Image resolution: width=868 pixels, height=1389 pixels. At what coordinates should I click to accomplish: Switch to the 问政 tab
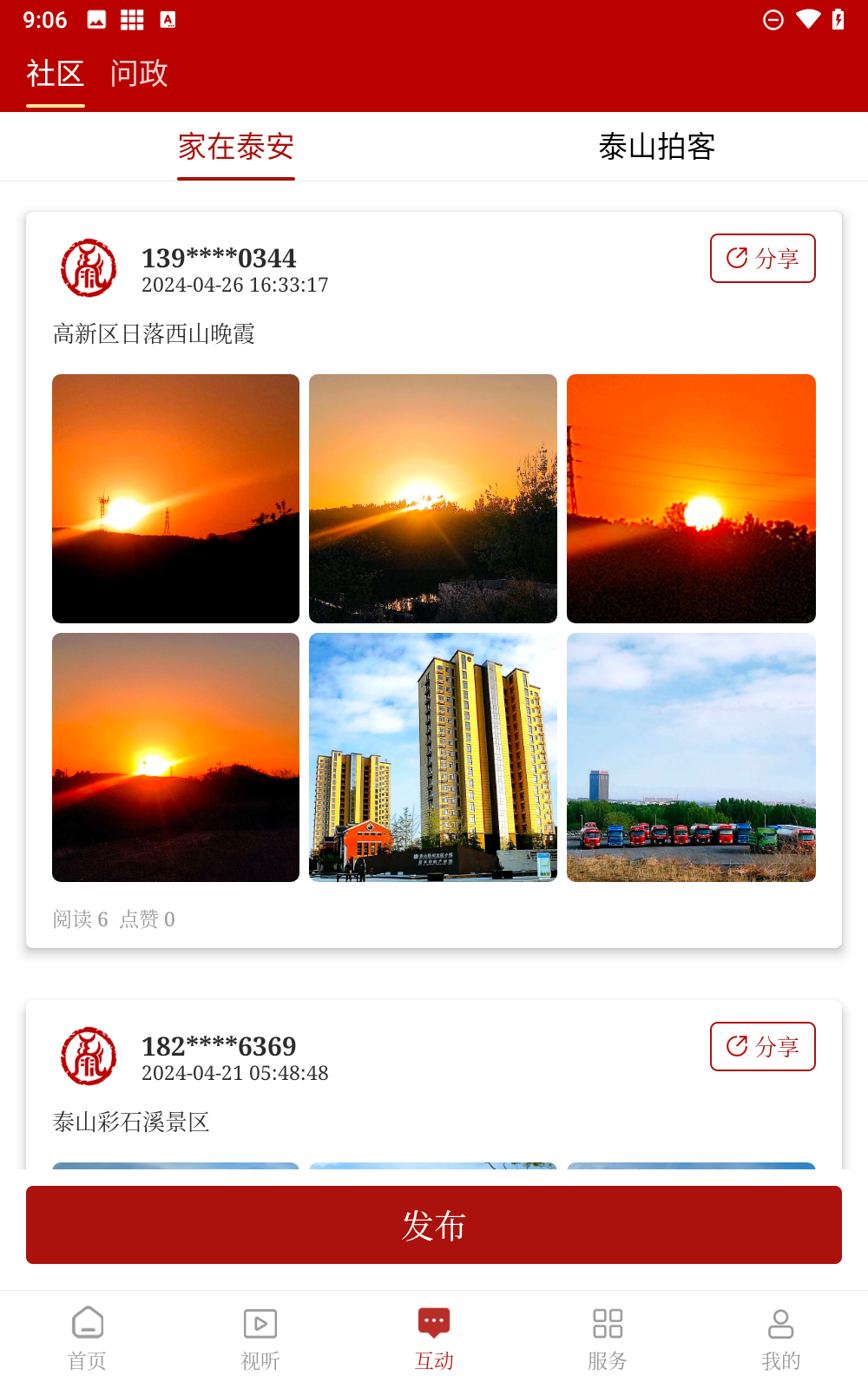(139, 74)
